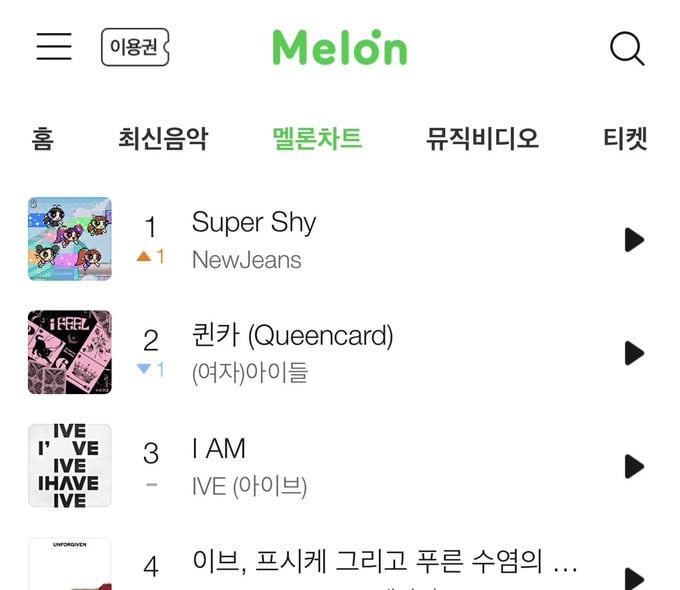Viewport: 680px width, 590px height.
Task: Go to the 뮤직비디오 tab
Action: click(482, 138)
